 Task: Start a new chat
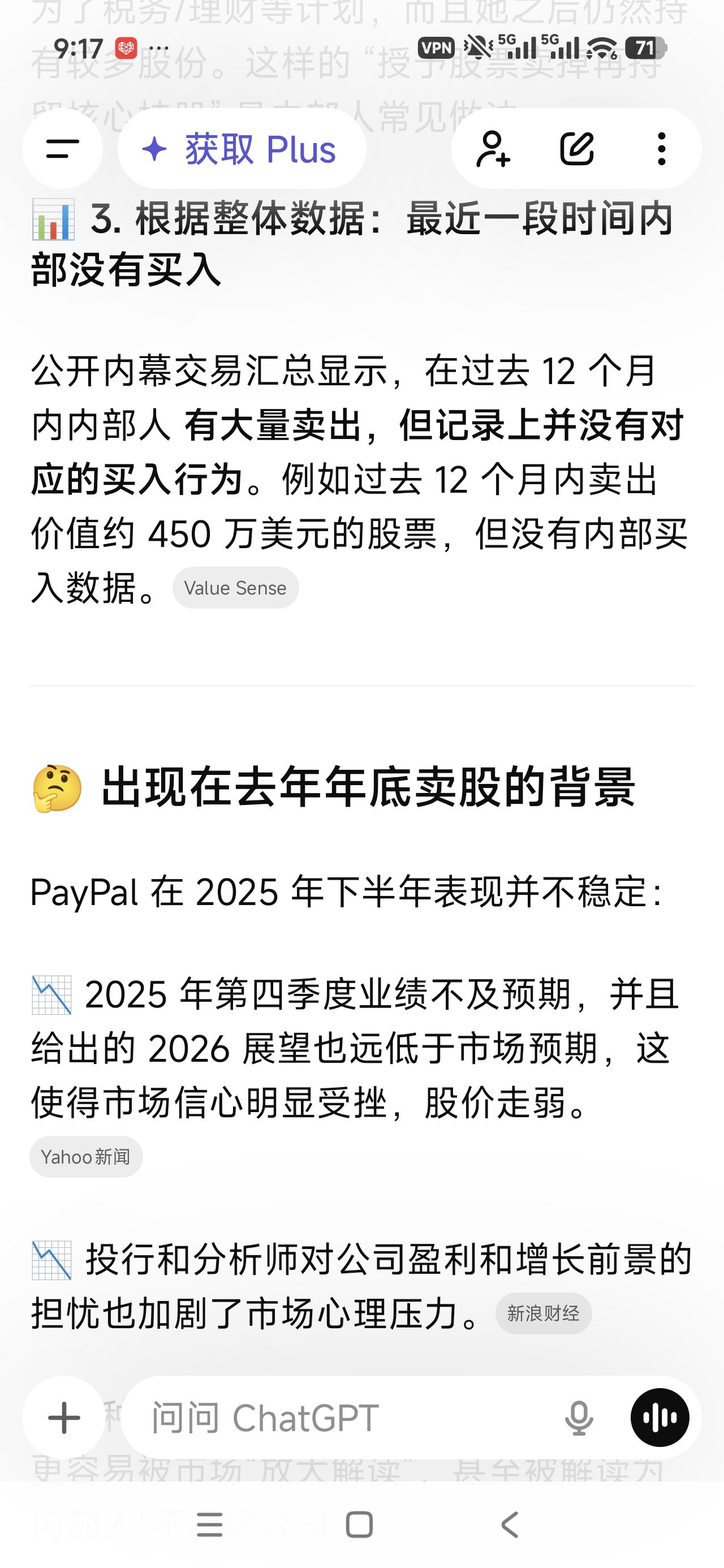pyautogui.click(x=576, y=149)
